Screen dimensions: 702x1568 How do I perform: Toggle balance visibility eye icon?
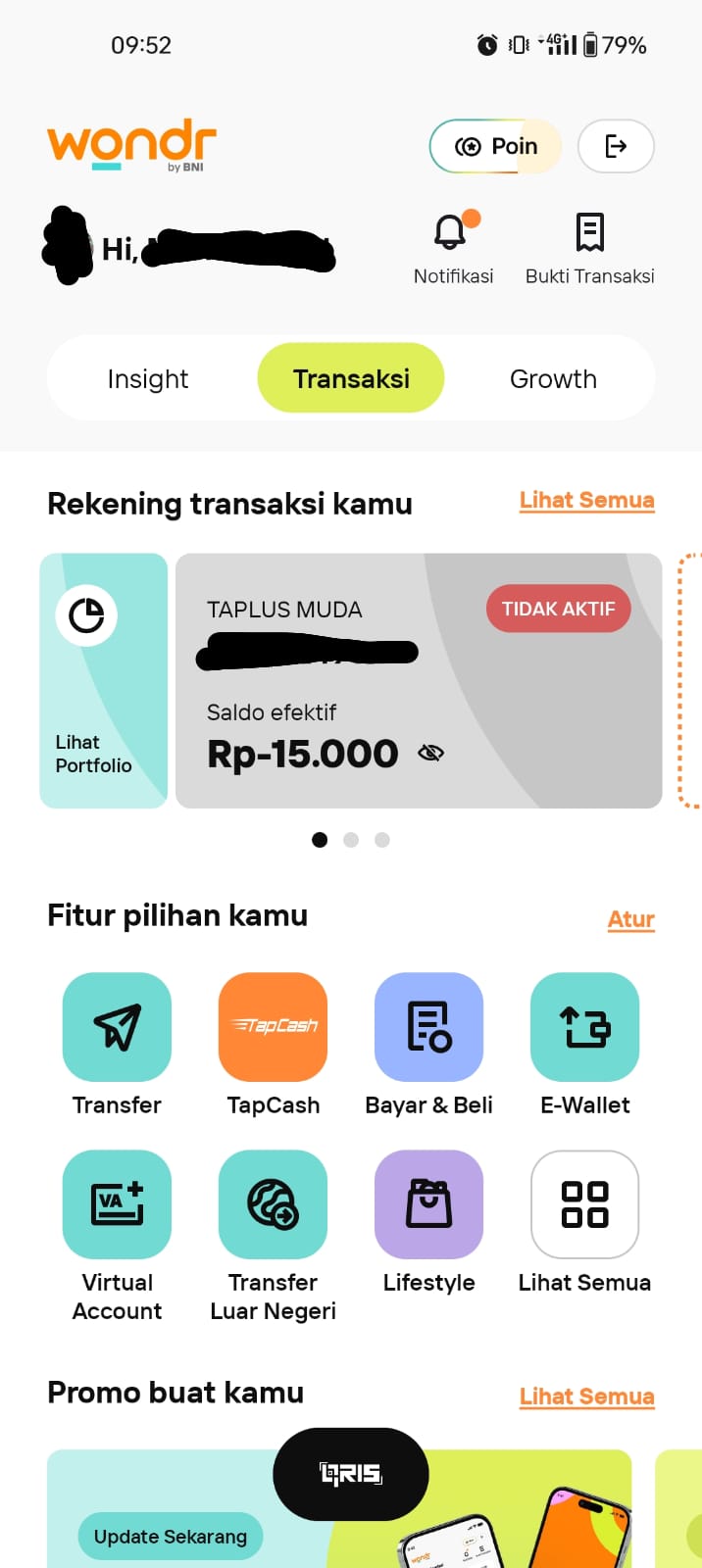(430, 753)
